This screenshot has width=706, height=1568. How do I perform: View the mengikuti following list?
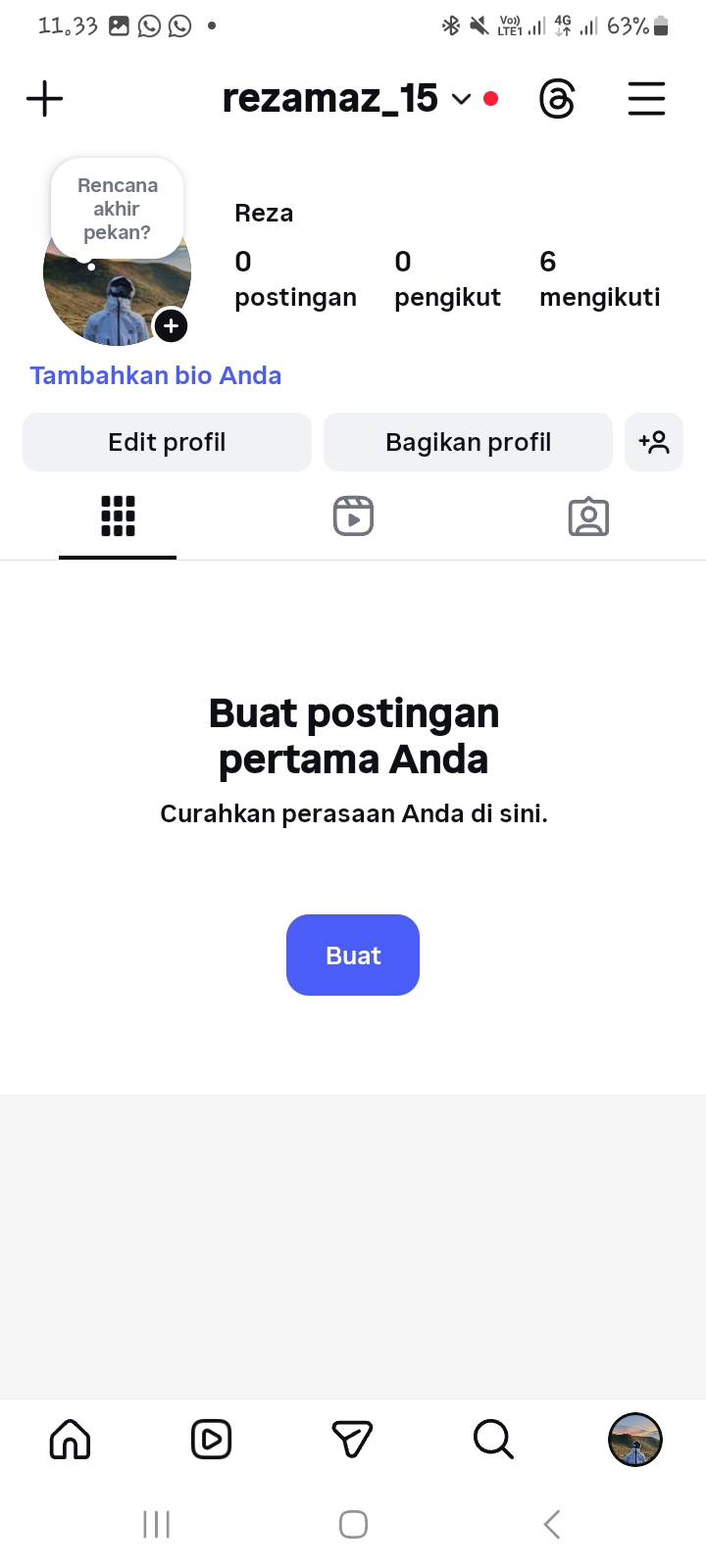point(599,279)
